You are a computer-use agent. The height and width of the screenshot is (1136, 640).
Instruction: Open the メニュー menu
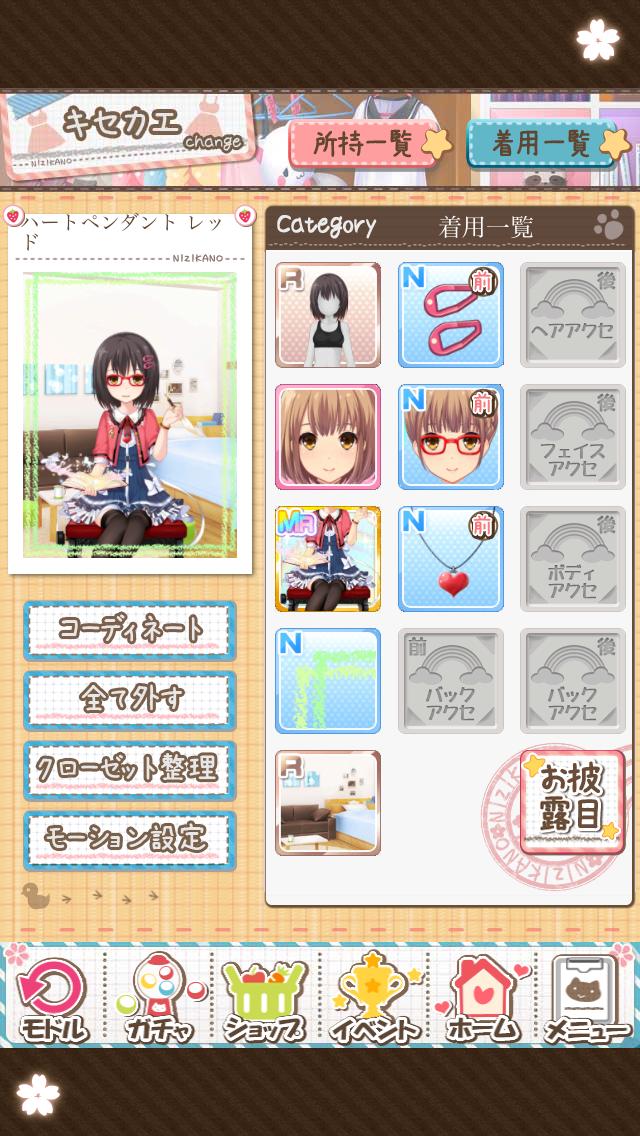click(x=588, y=1000)
